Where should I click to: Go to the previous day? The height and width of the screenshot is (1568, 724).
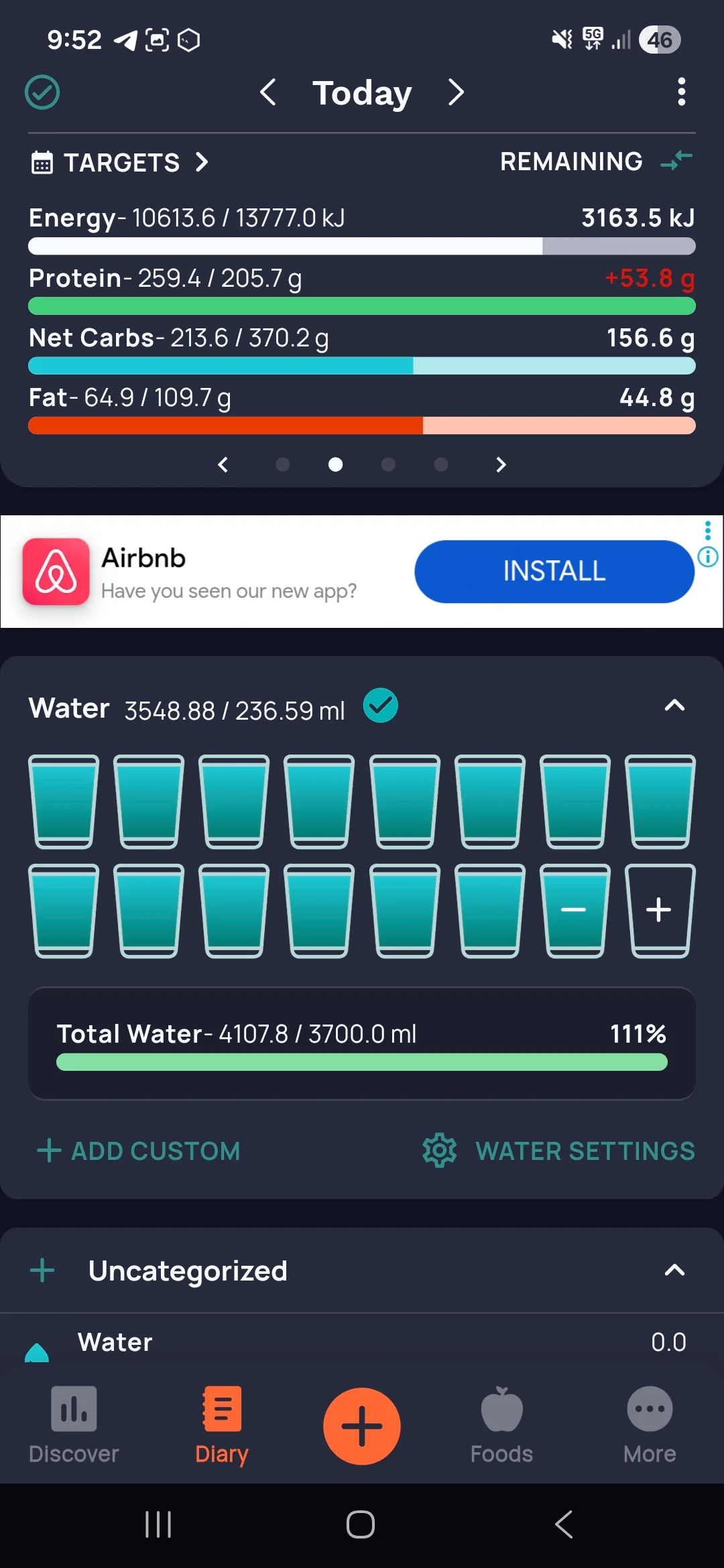(x=267, y=92)
